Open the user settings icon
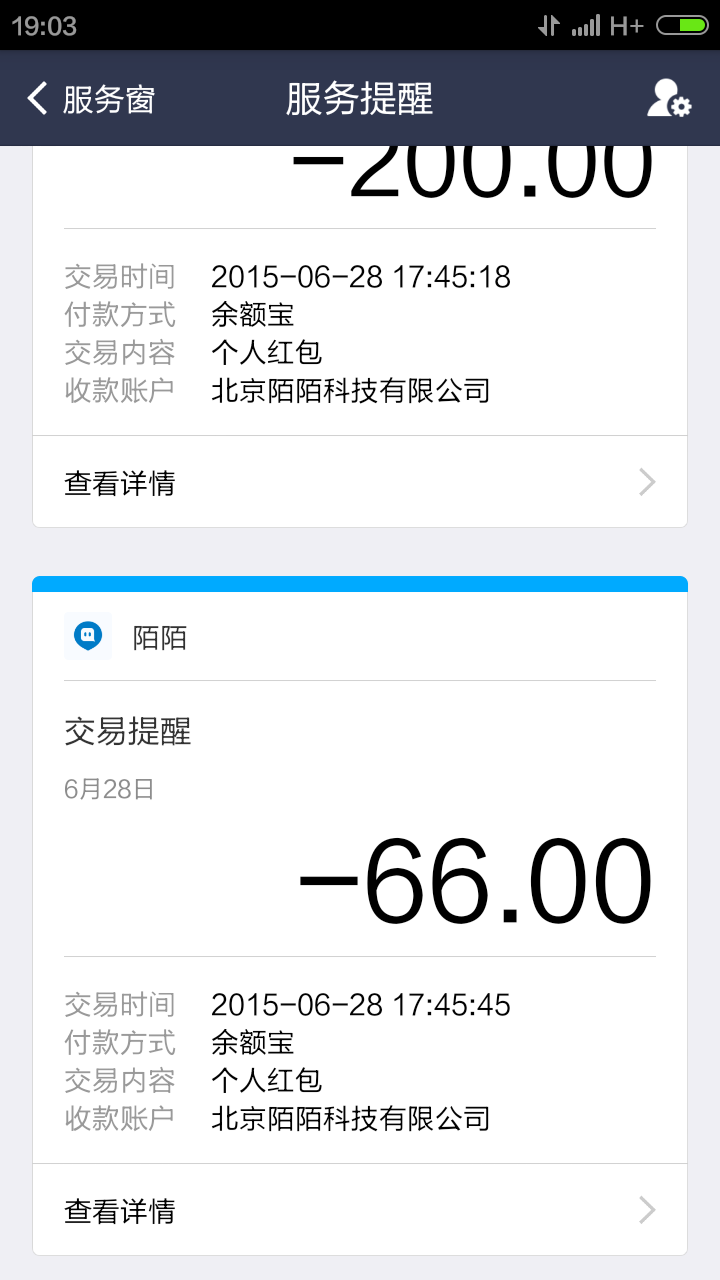720x1280 pixels. point(668,99)
